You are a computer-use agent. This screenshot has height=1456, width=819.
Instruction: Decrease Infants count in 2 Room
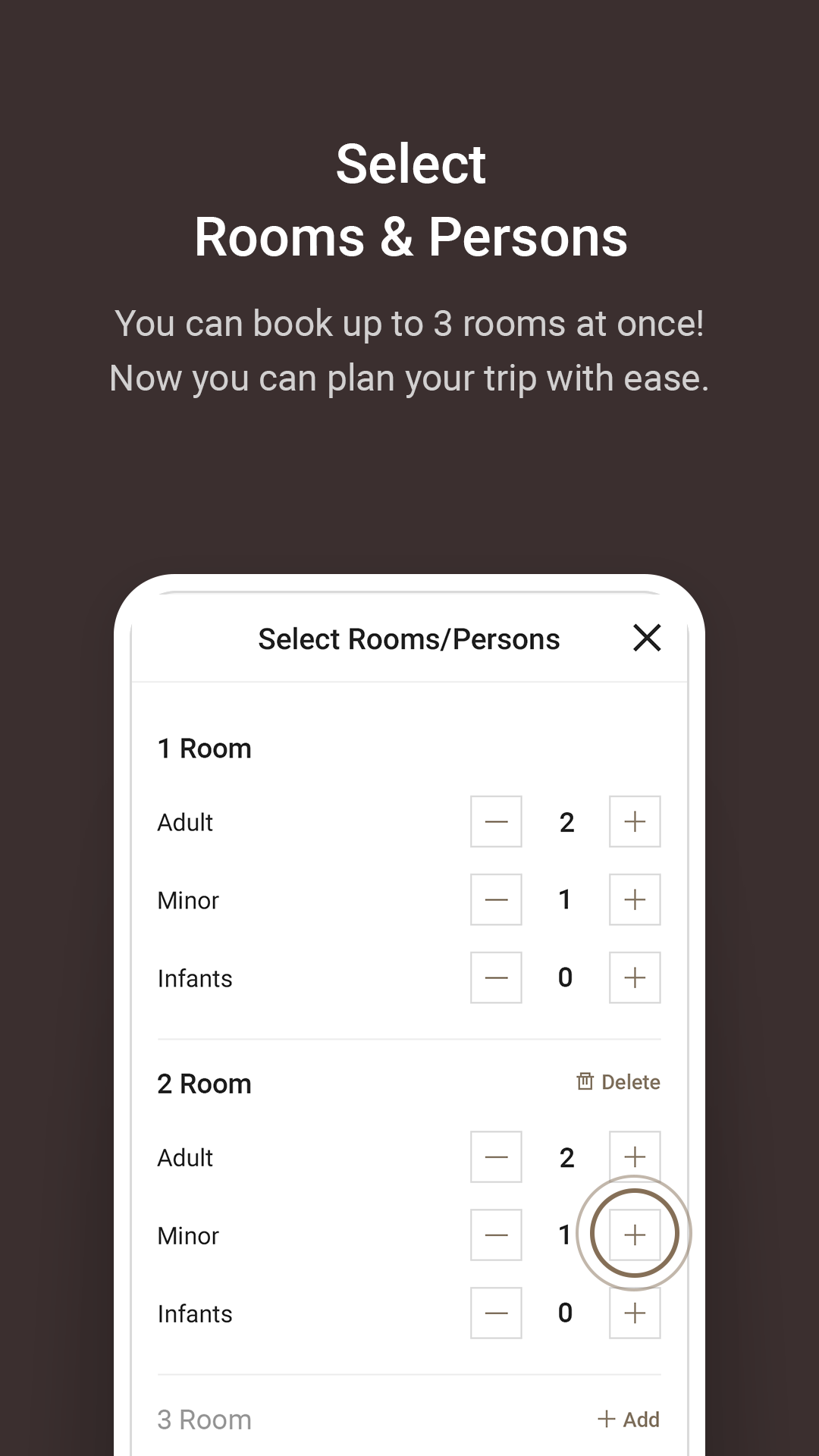pyautogui.click(x=496, y=1313)
